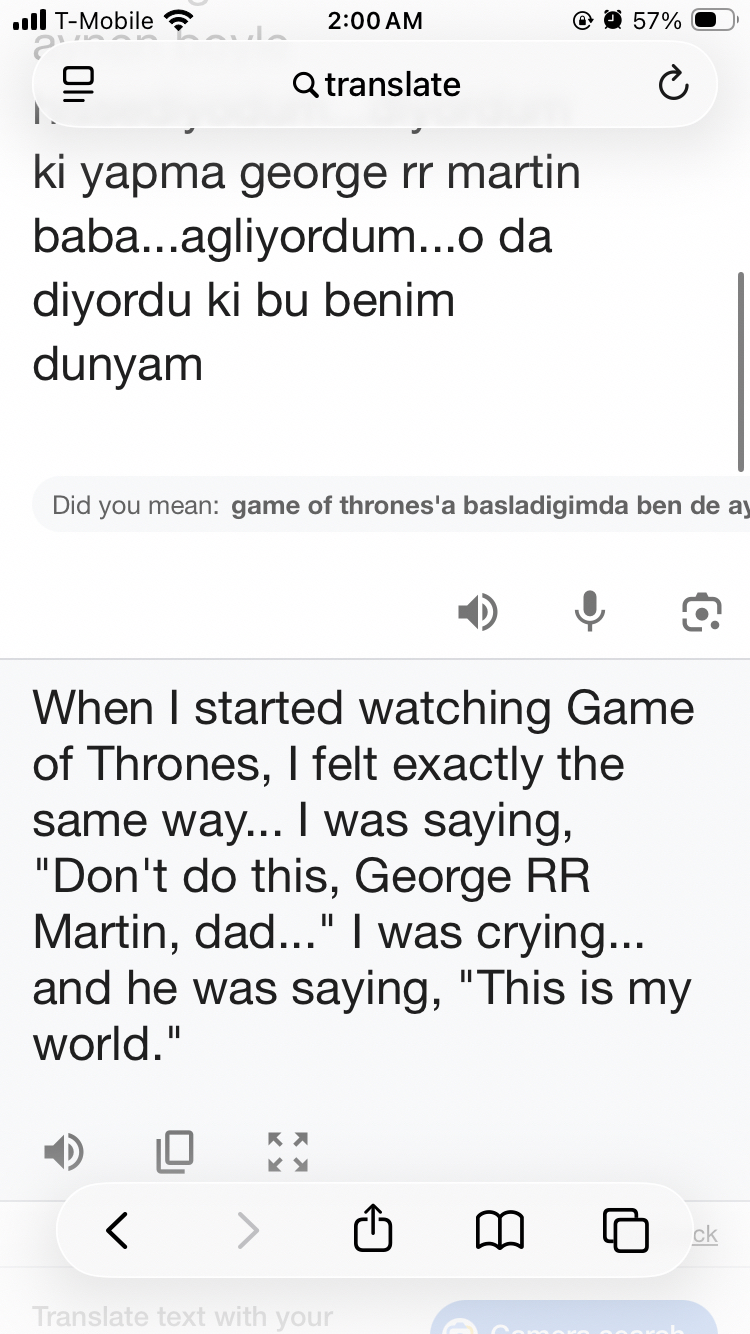Listen to the source Turkish text
The height and width of the screenshot is (1334, 750).
click(x=477, y=611)
